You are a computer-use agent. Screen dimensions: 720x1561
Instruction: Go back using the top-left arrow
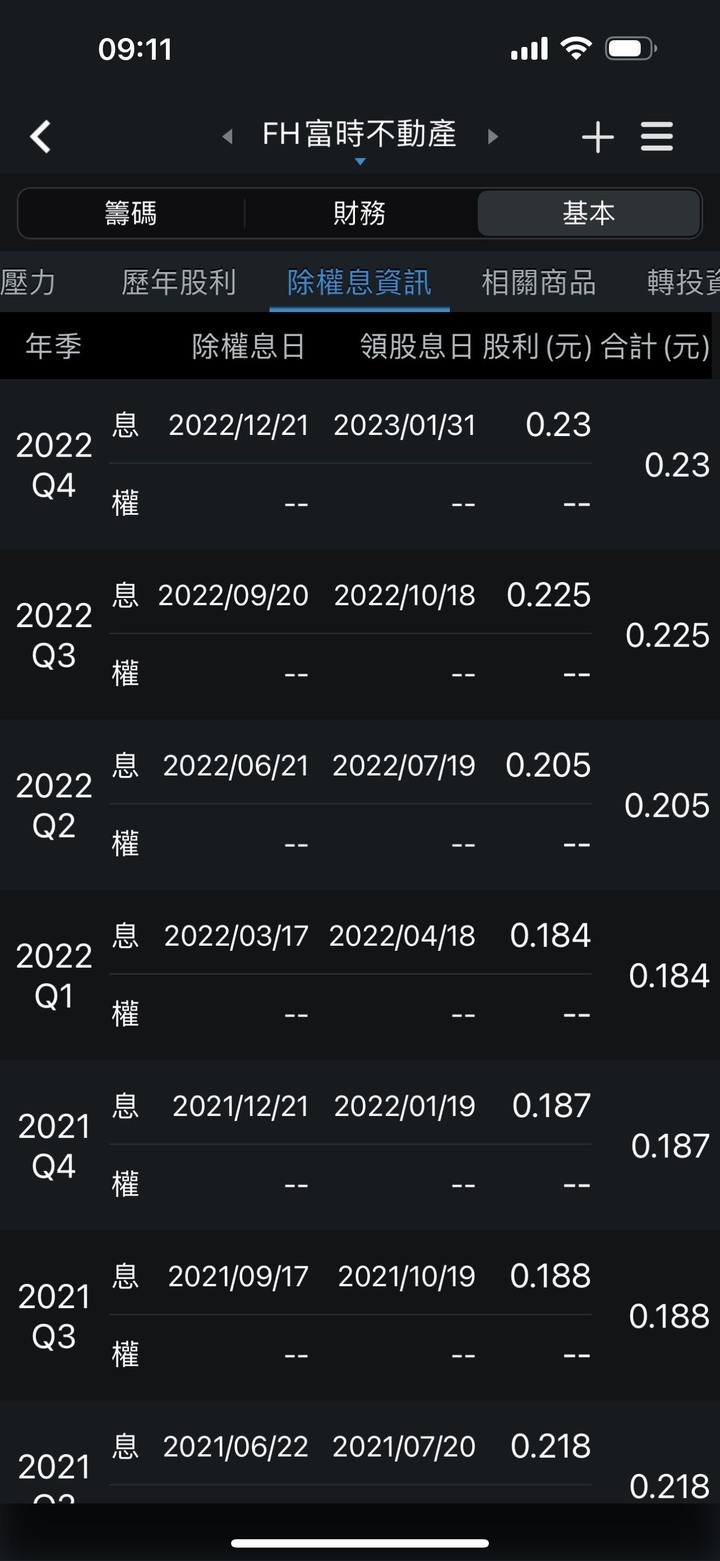40,137
